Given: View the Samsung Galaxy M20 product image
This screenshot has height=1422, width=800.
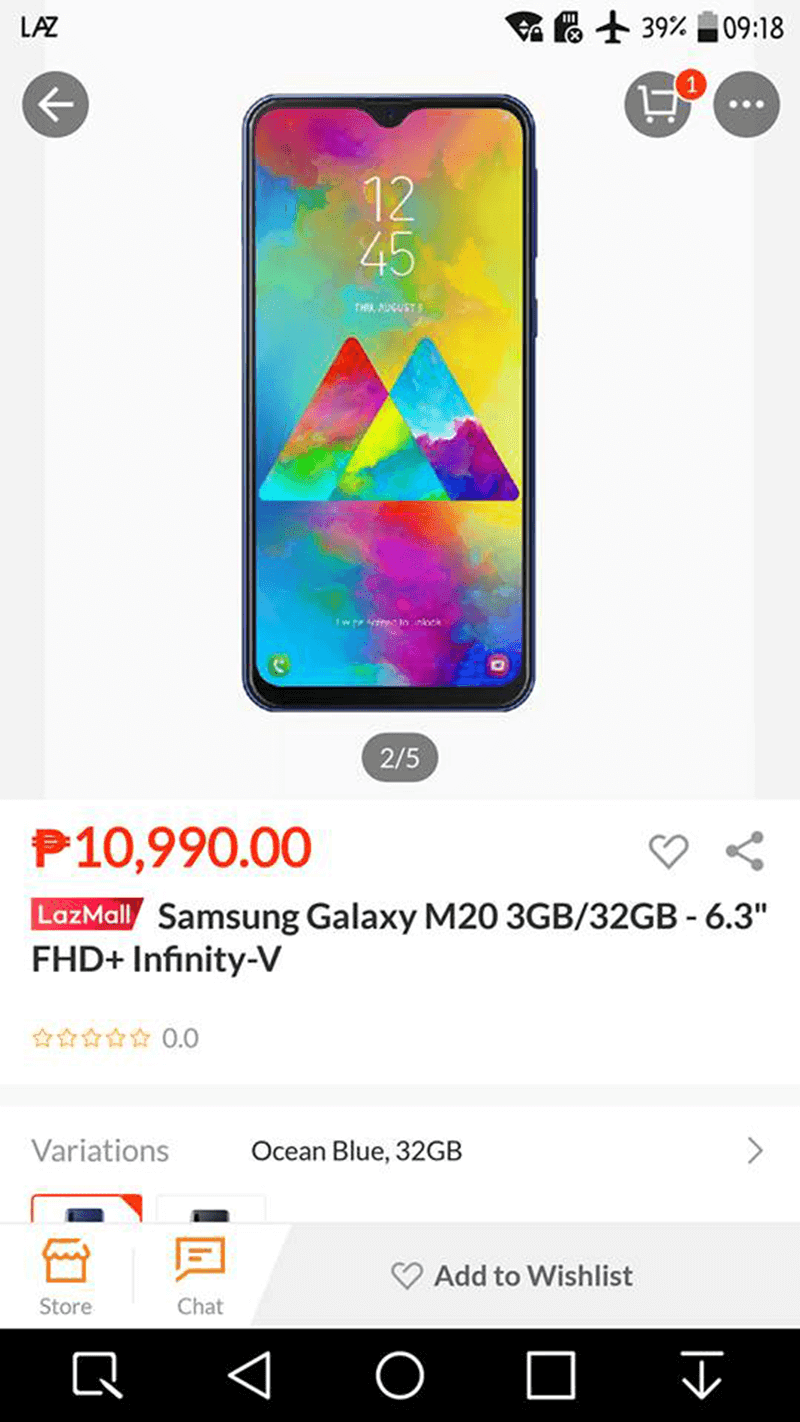Looking at the screenshot, I should pos(389,402).
